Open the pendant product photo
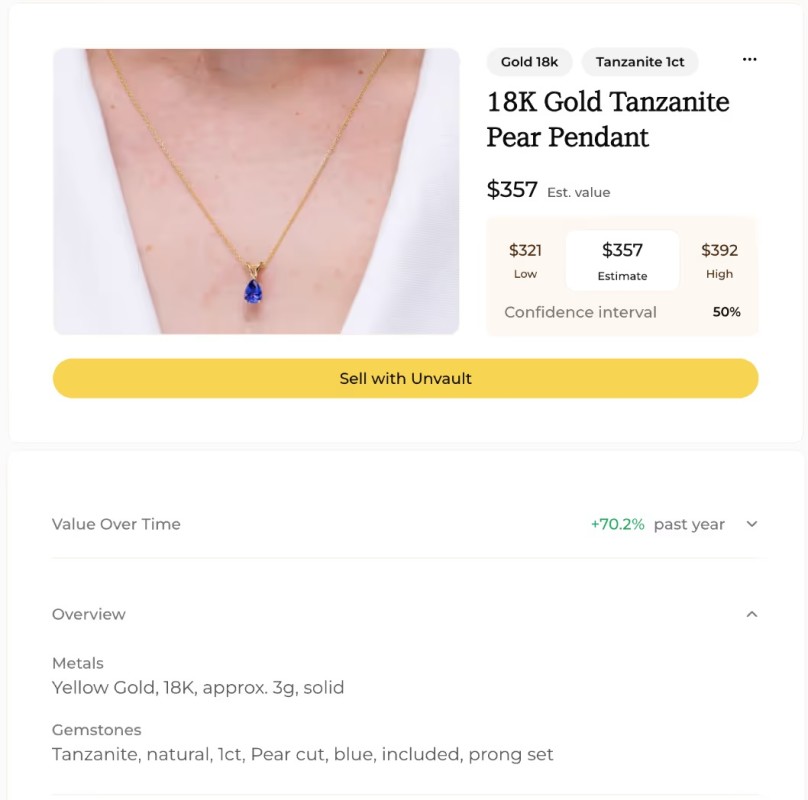Screen dimensions: 808x800 256,191
